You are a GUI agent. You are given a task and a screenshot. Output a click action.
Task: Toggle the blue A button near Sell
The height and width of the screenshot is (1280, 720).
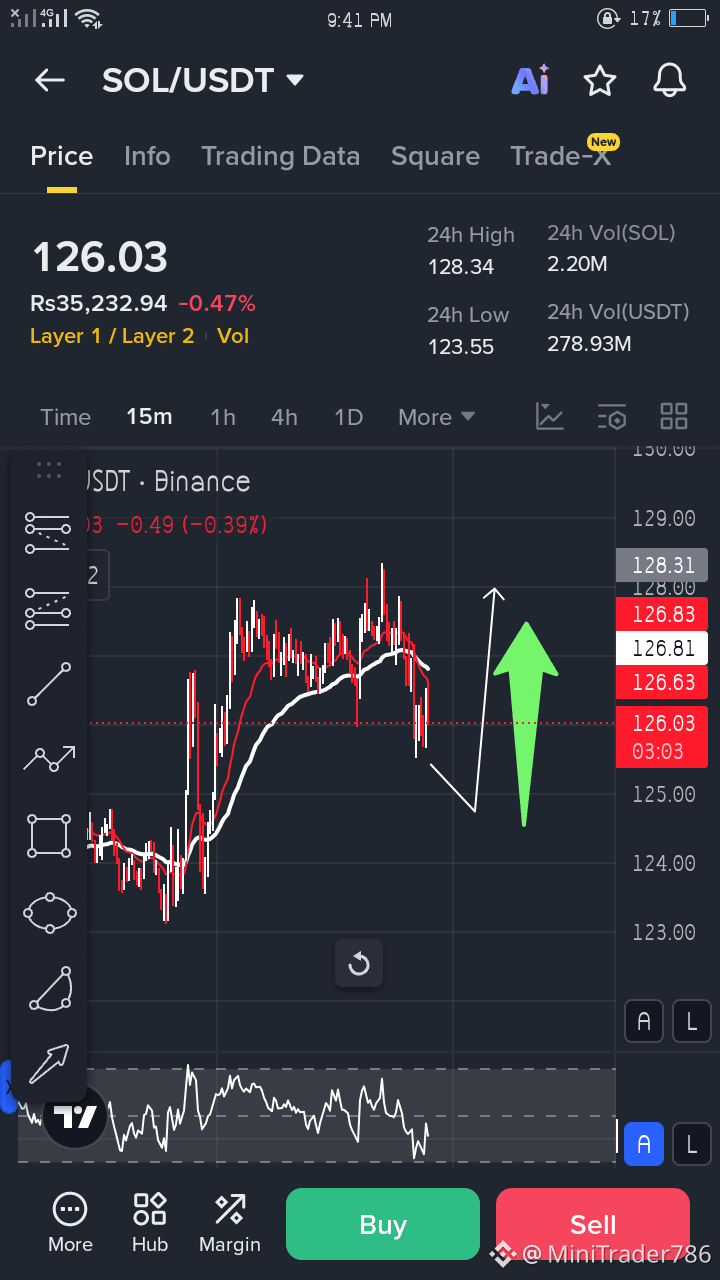tap(643, 1144)
